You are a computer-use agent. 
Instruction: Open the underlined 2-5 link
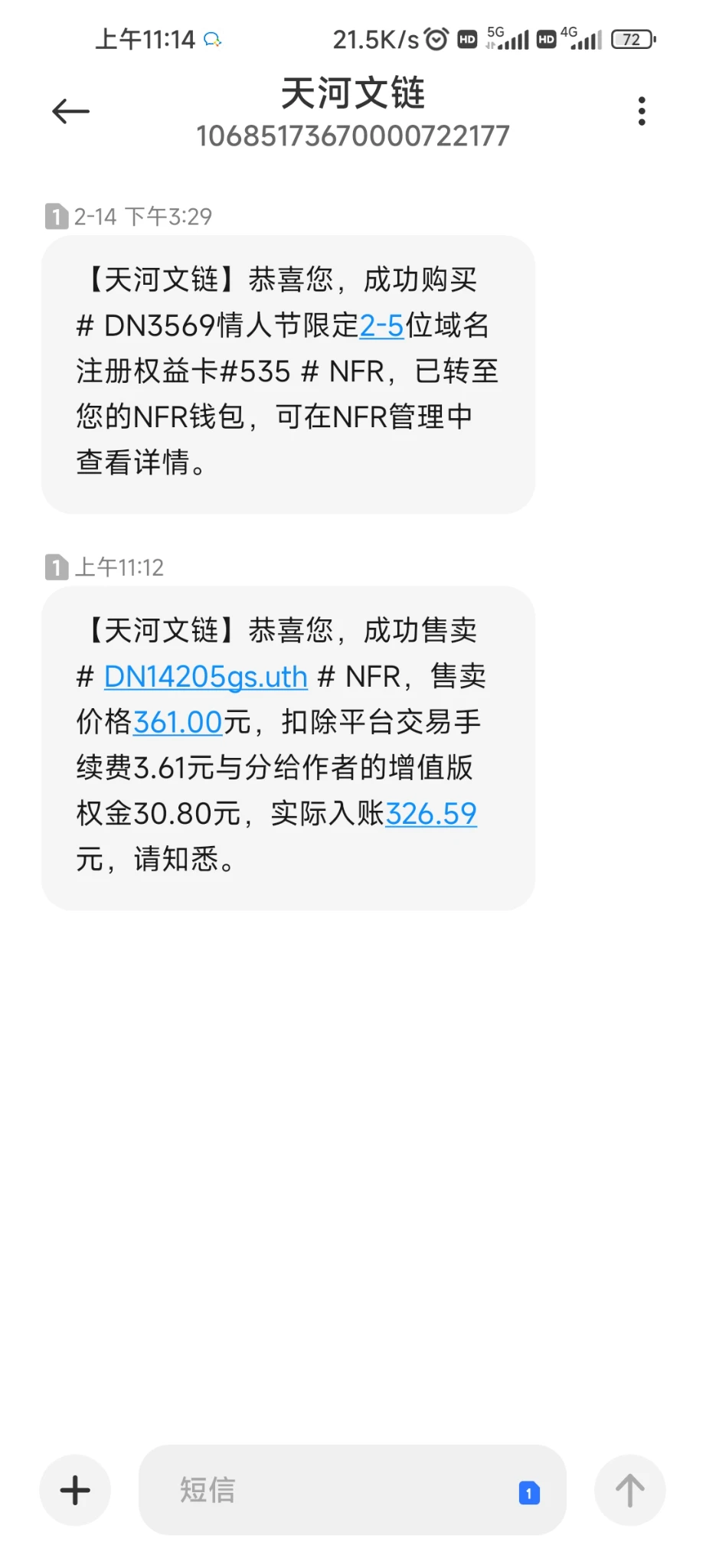point(381,326)
